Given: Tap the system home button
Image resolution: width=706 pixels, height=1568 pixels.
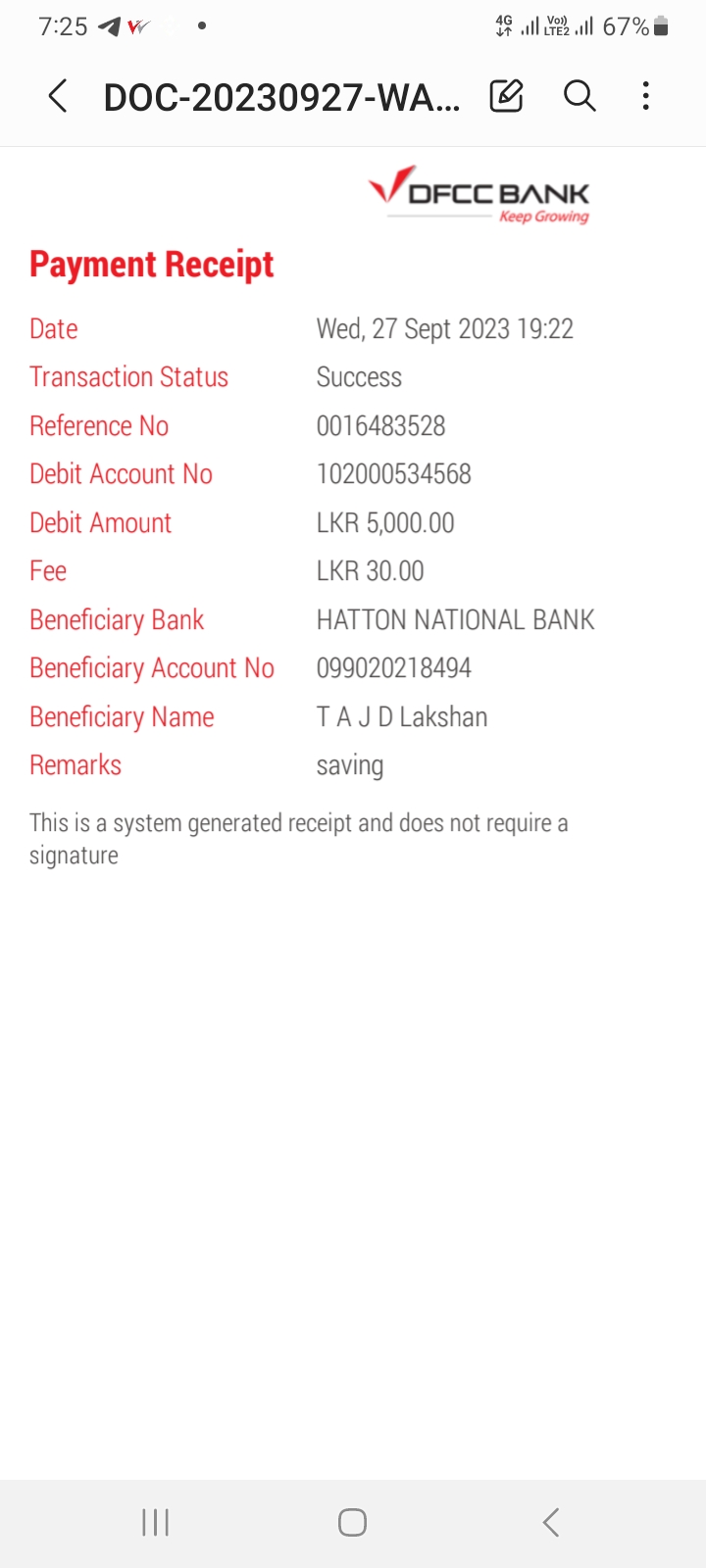Looking at the screenshot, I should [x=352, y=1522].
